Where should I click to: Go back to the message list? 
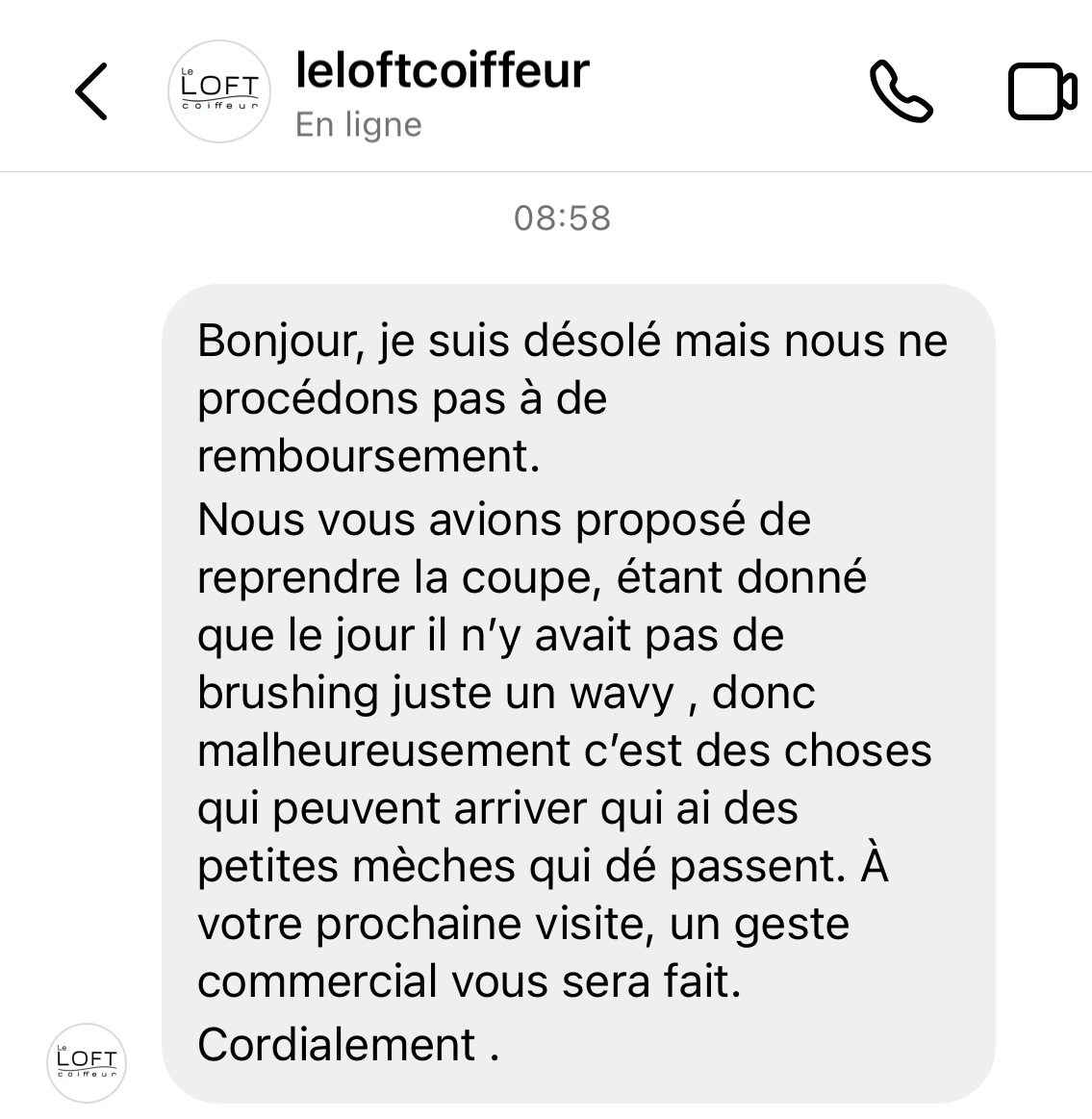(x=91, y=91)
